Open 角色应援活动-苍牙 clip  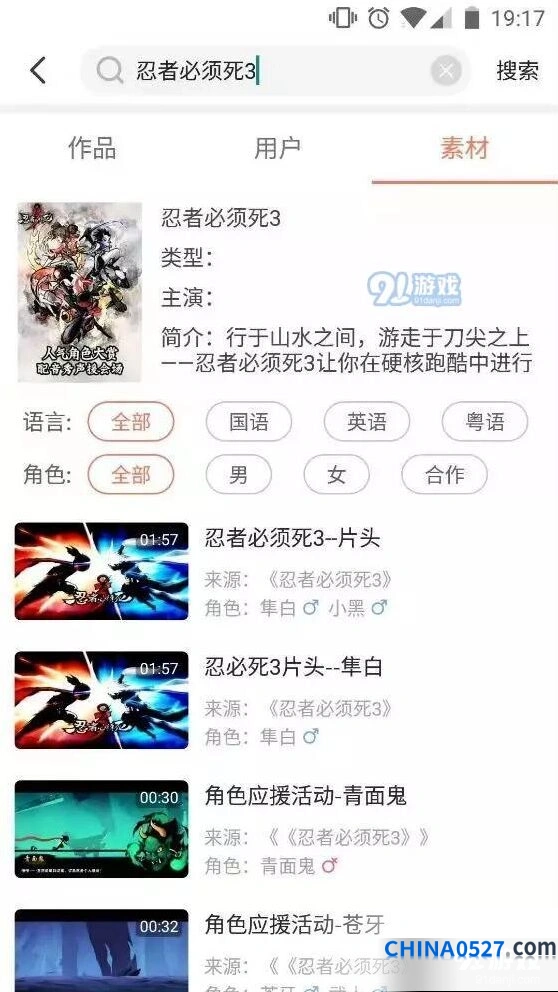(x=279, y=950)
